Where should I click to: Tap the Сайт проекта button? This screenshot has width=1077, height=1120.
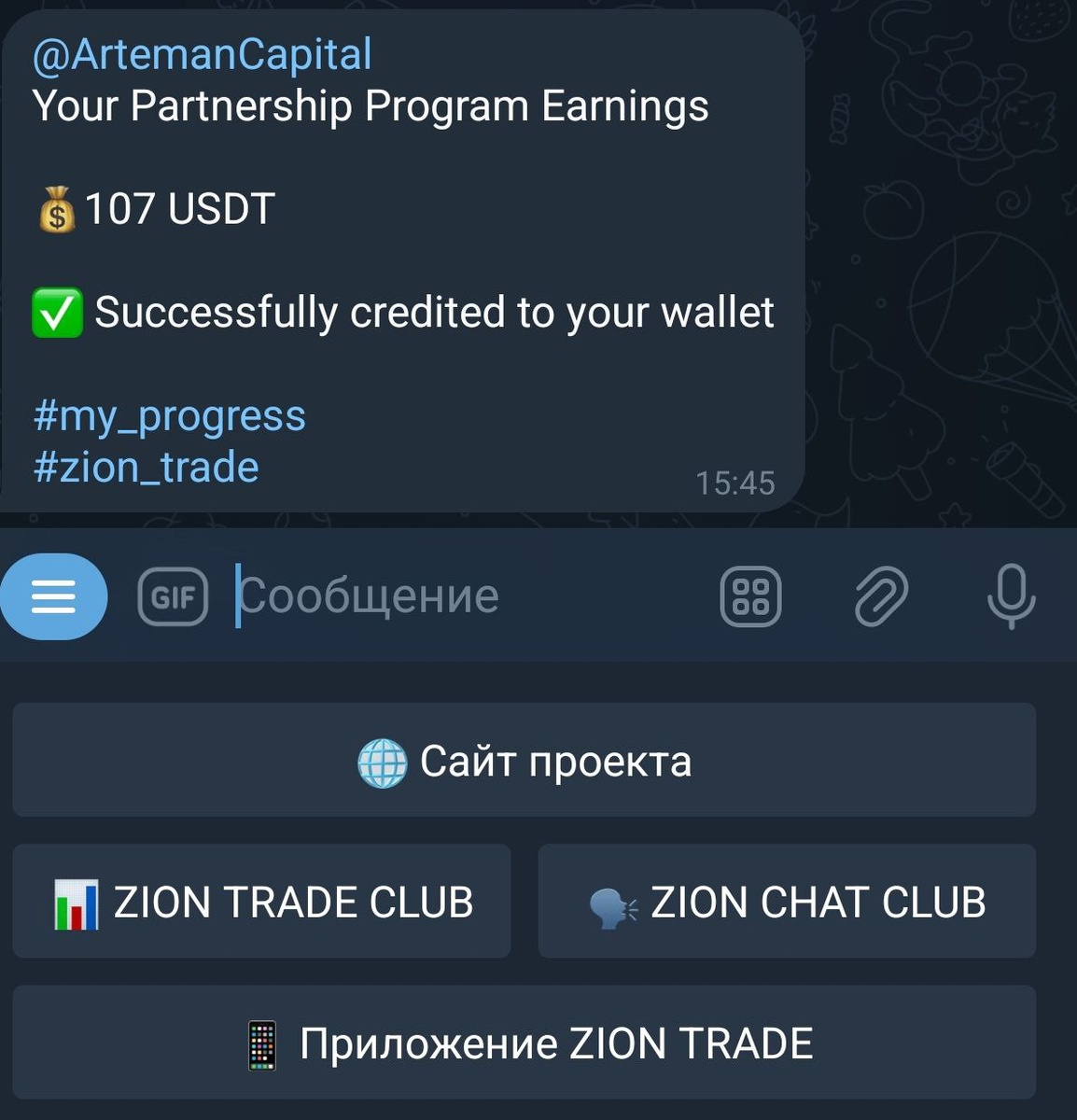(525, 761)
